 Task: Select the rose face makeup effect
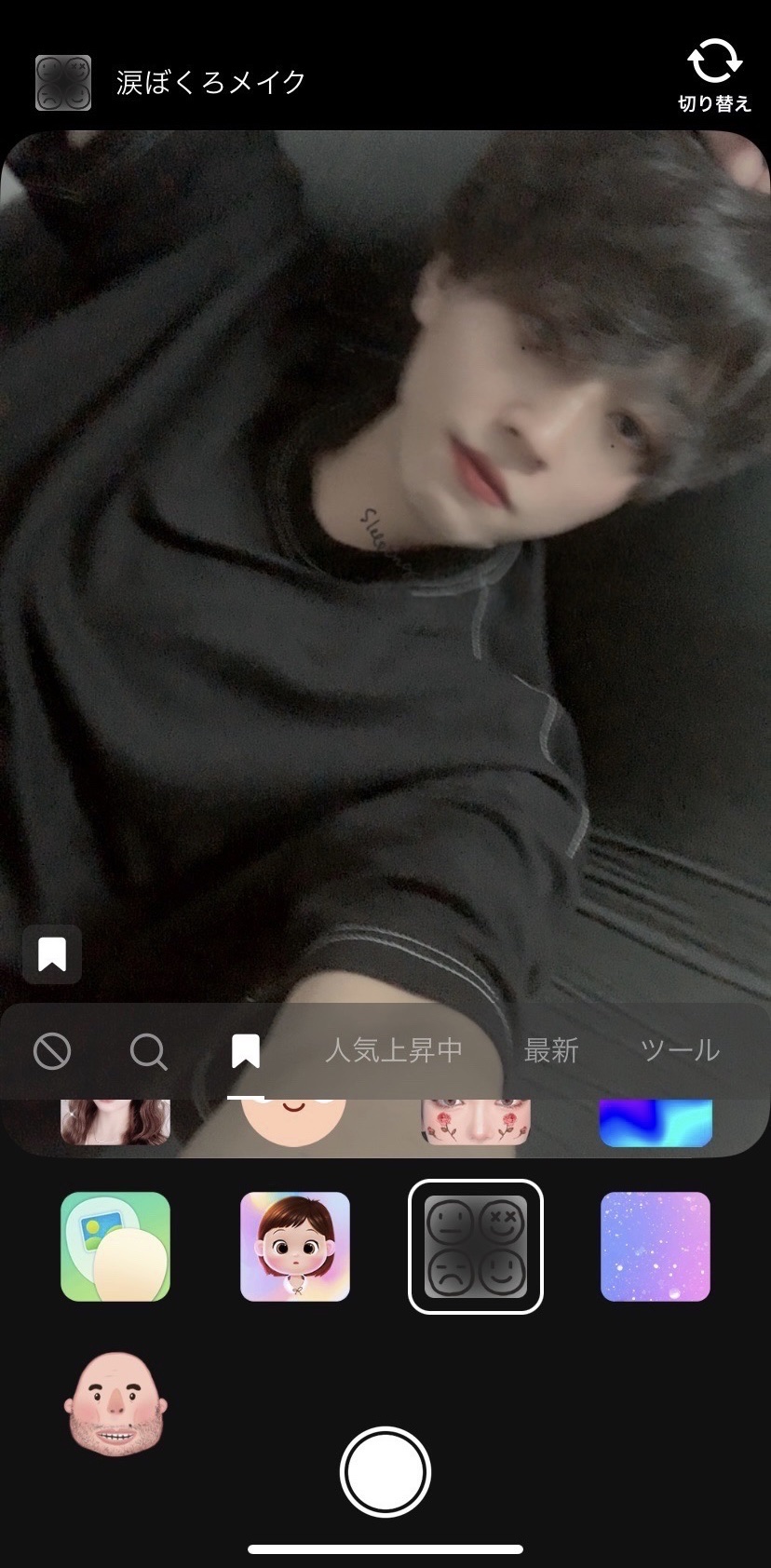(476, 1122)
